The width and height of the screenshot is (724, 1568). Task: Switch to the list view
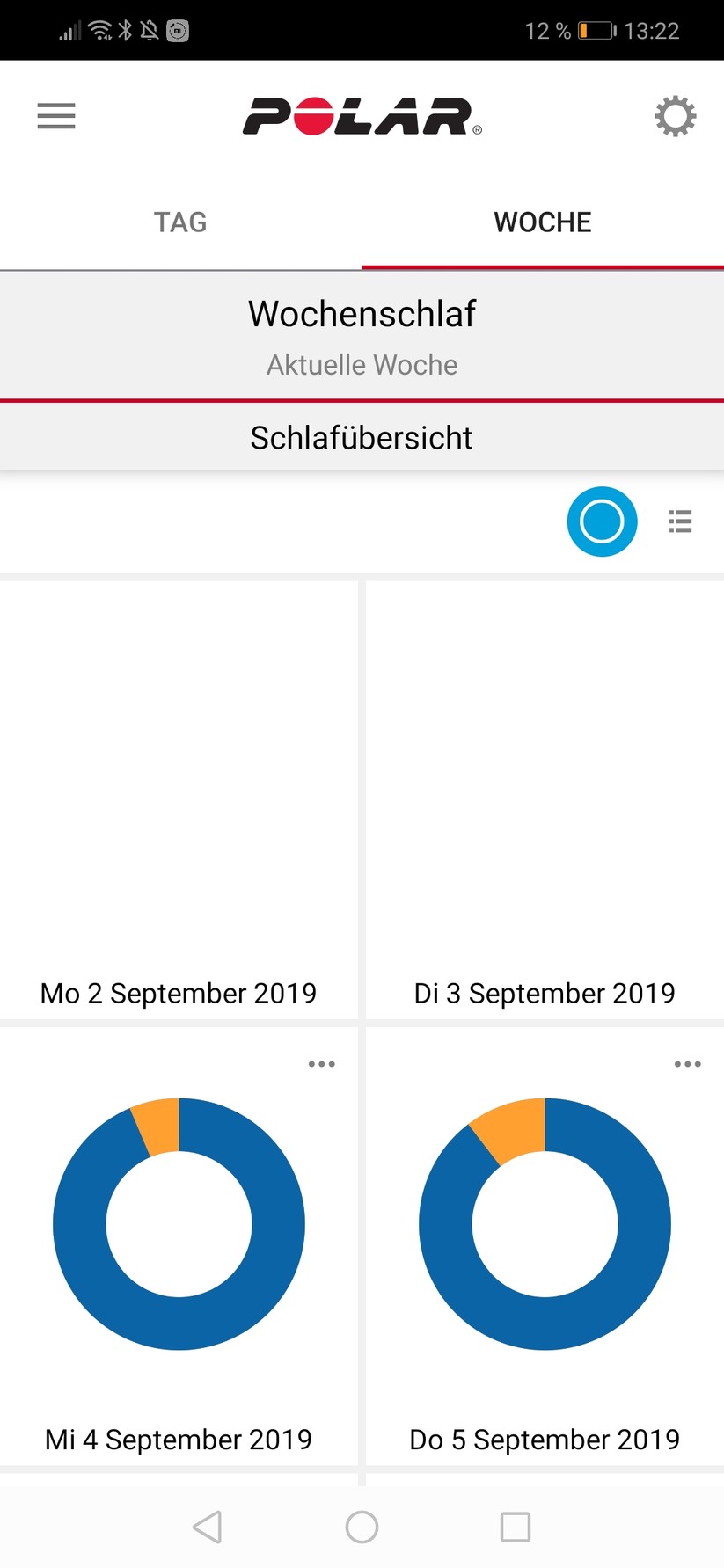[680, 521]
